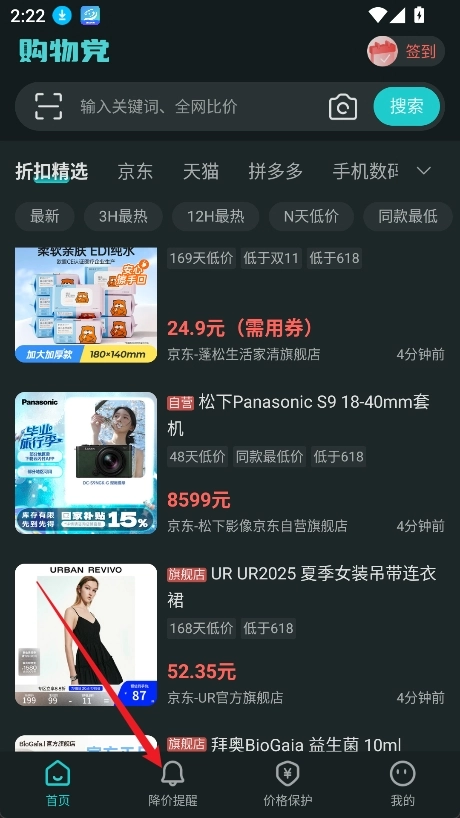The width and height of the screenshot is (460, 818).
Task: Switch to the 京东 tab
Action: pos(135,171)
